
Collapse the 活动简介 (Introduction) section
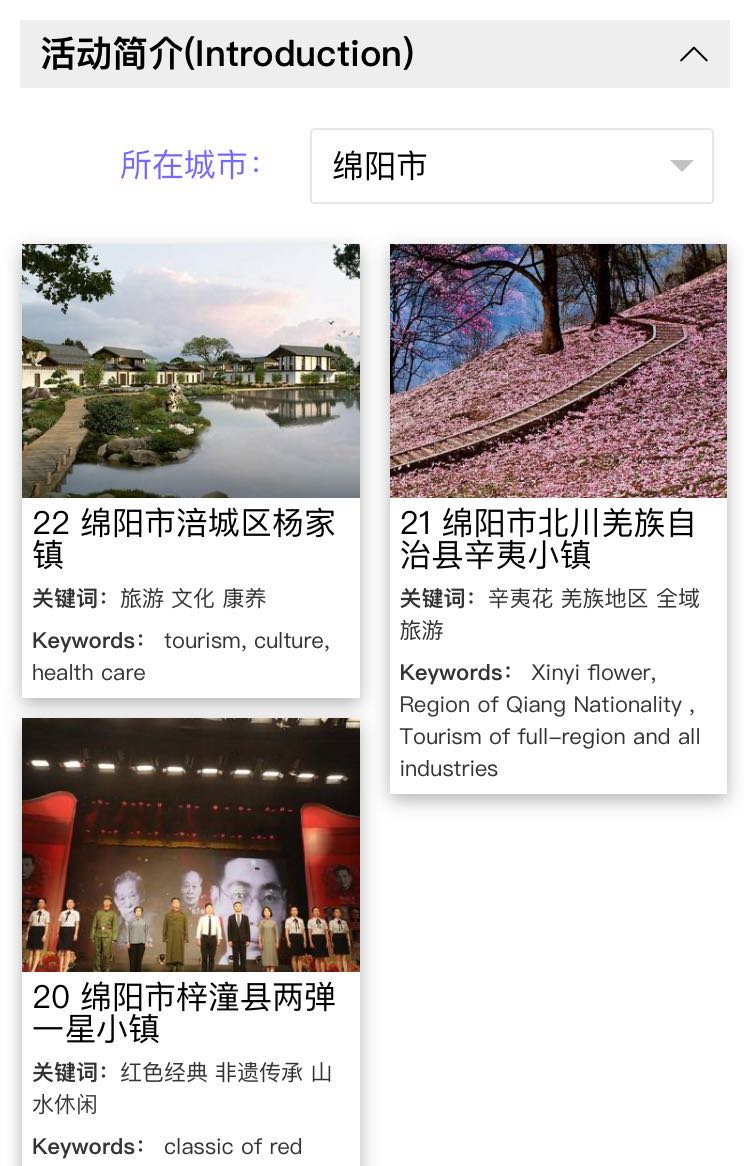point(693,55)
